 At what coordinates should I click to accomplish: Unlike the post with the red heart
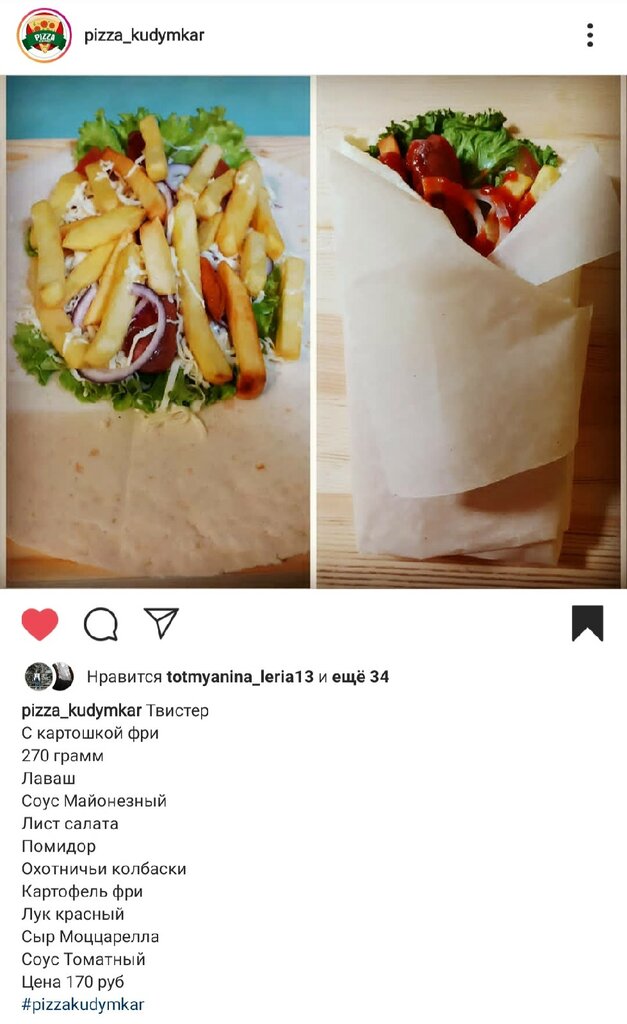pos(40,624)
